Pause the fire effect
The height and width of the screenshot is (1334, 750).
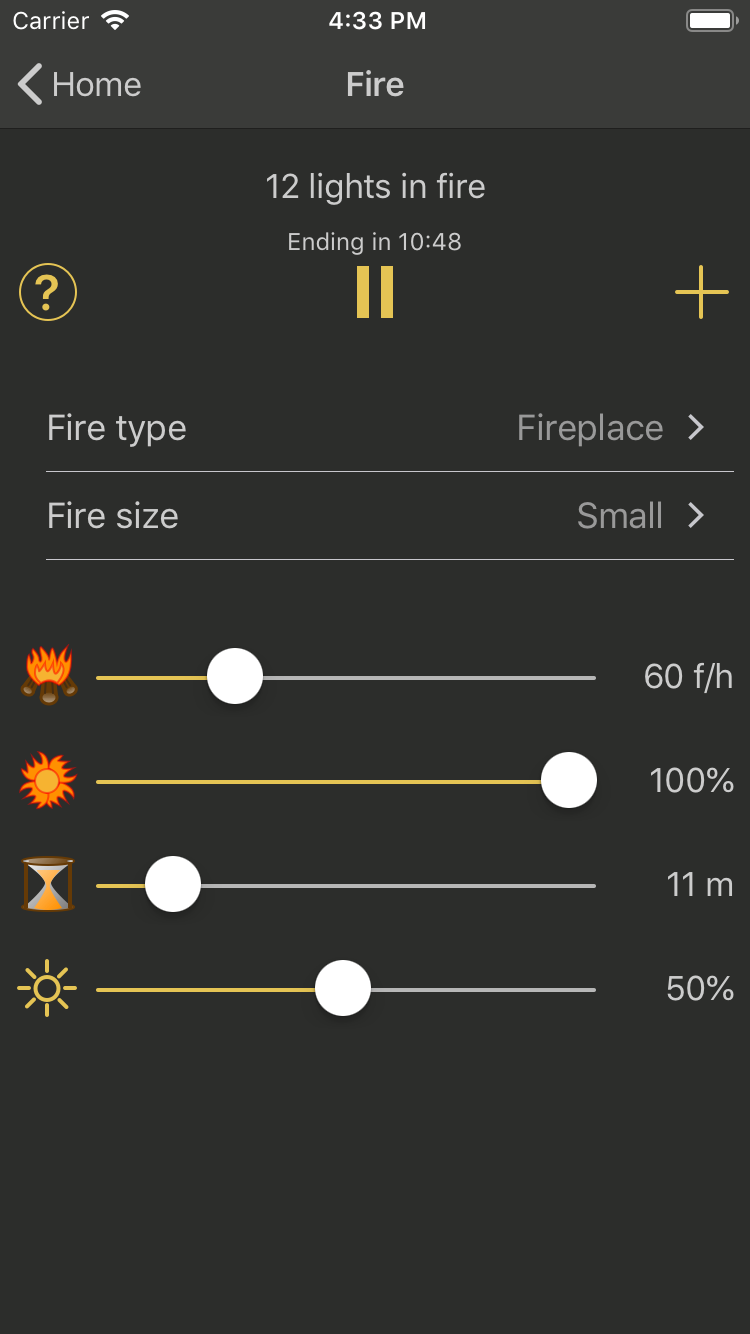pyautogui.click(x=375, y=293)
